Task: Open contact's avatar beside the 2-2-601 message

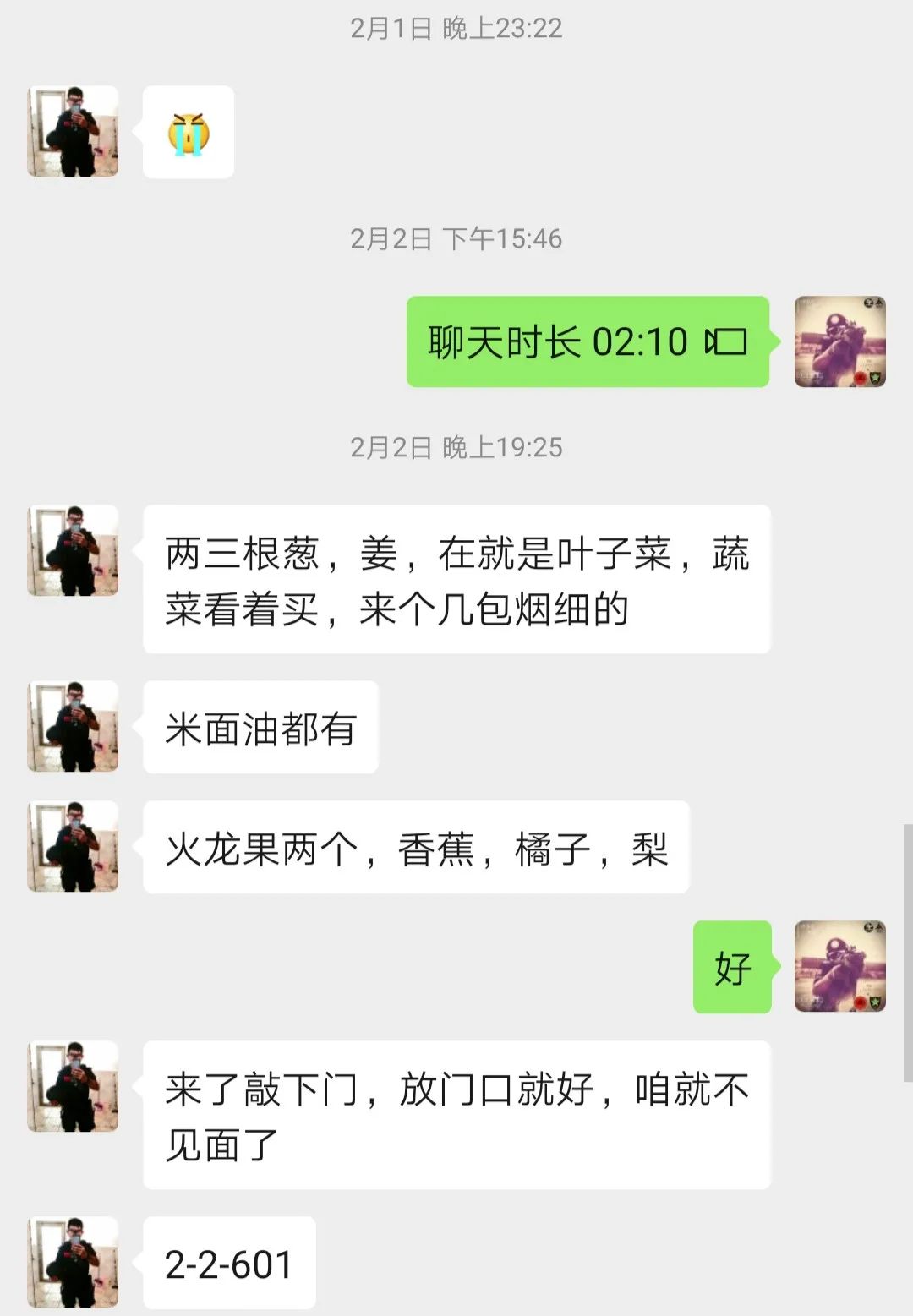Action: [x=73, y=1262]
